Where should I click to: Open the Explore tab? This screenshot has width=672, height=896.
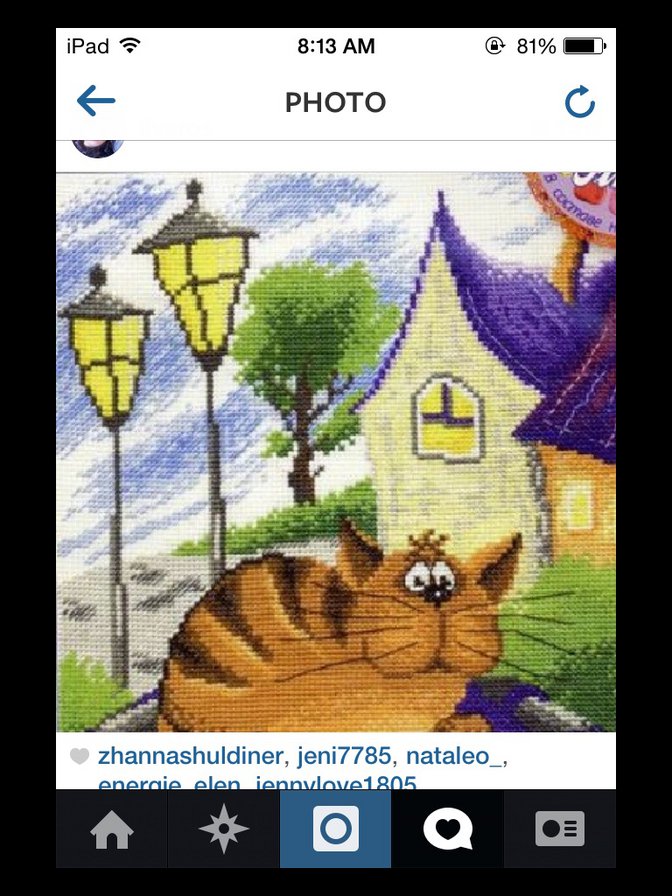(x=223, y=829)
